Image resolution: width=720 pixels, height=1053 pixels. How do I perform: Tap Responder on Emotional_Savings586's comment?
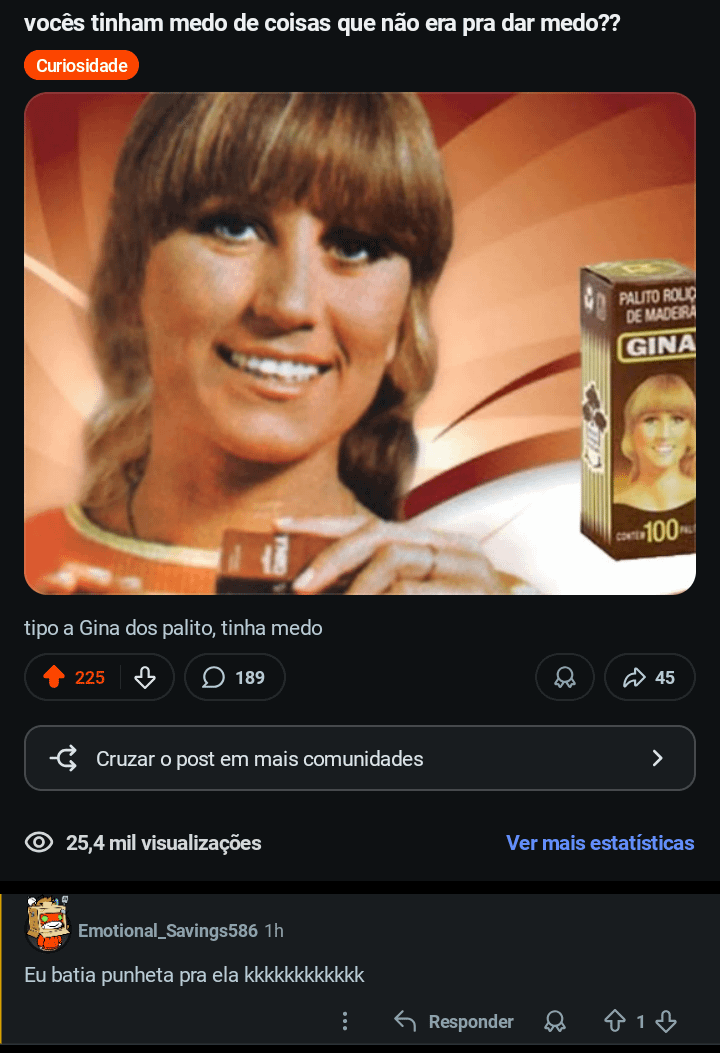click(455, 1021)
